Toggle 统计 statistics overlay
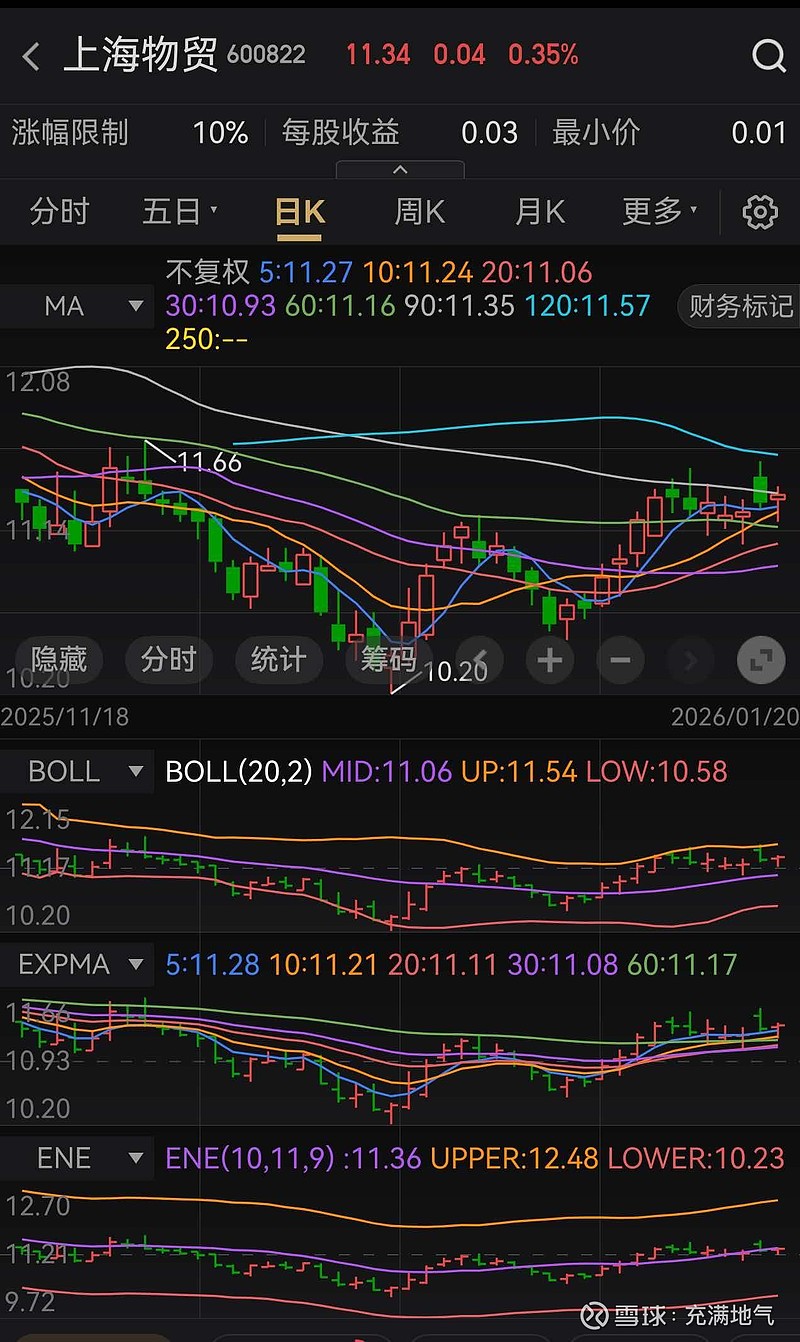 coord(278,660)
